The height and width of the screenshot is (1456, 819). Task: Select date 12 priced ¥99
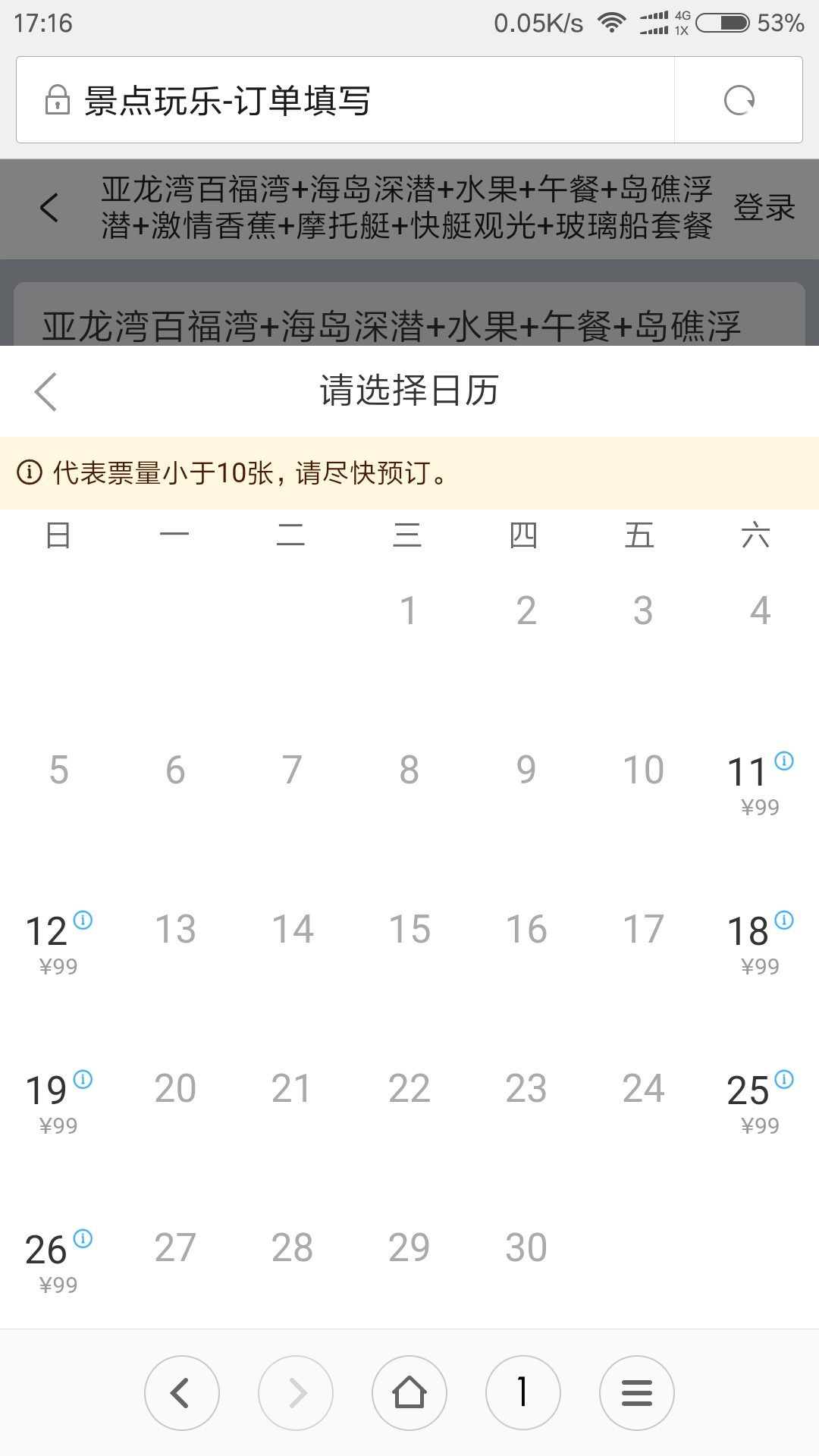coord(58,944)
